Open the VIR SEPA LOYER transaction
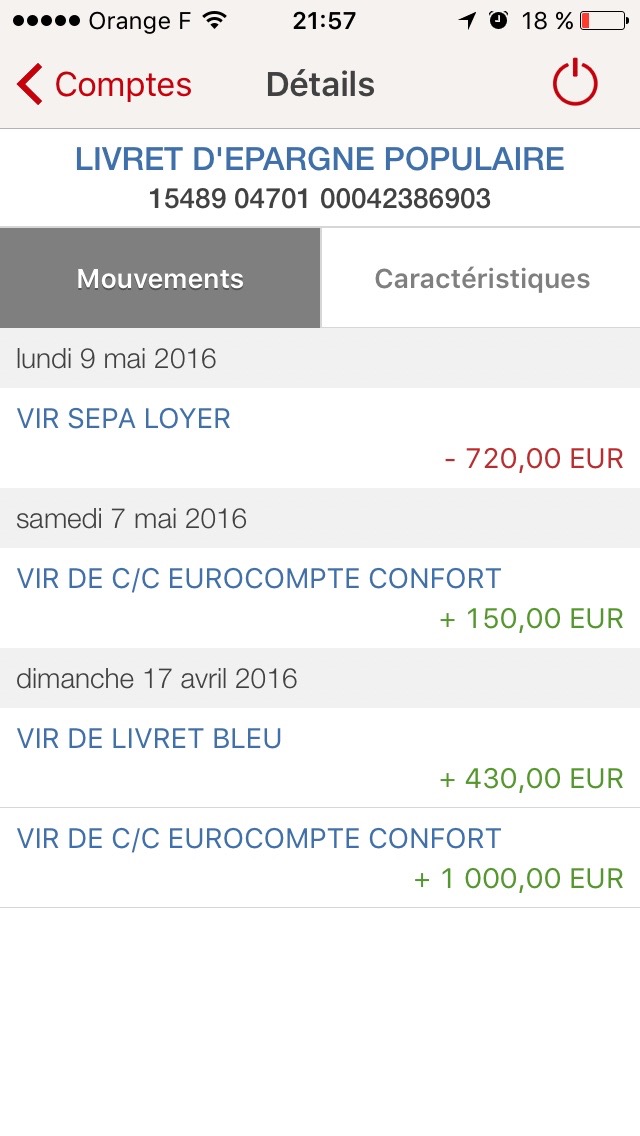 320,438
